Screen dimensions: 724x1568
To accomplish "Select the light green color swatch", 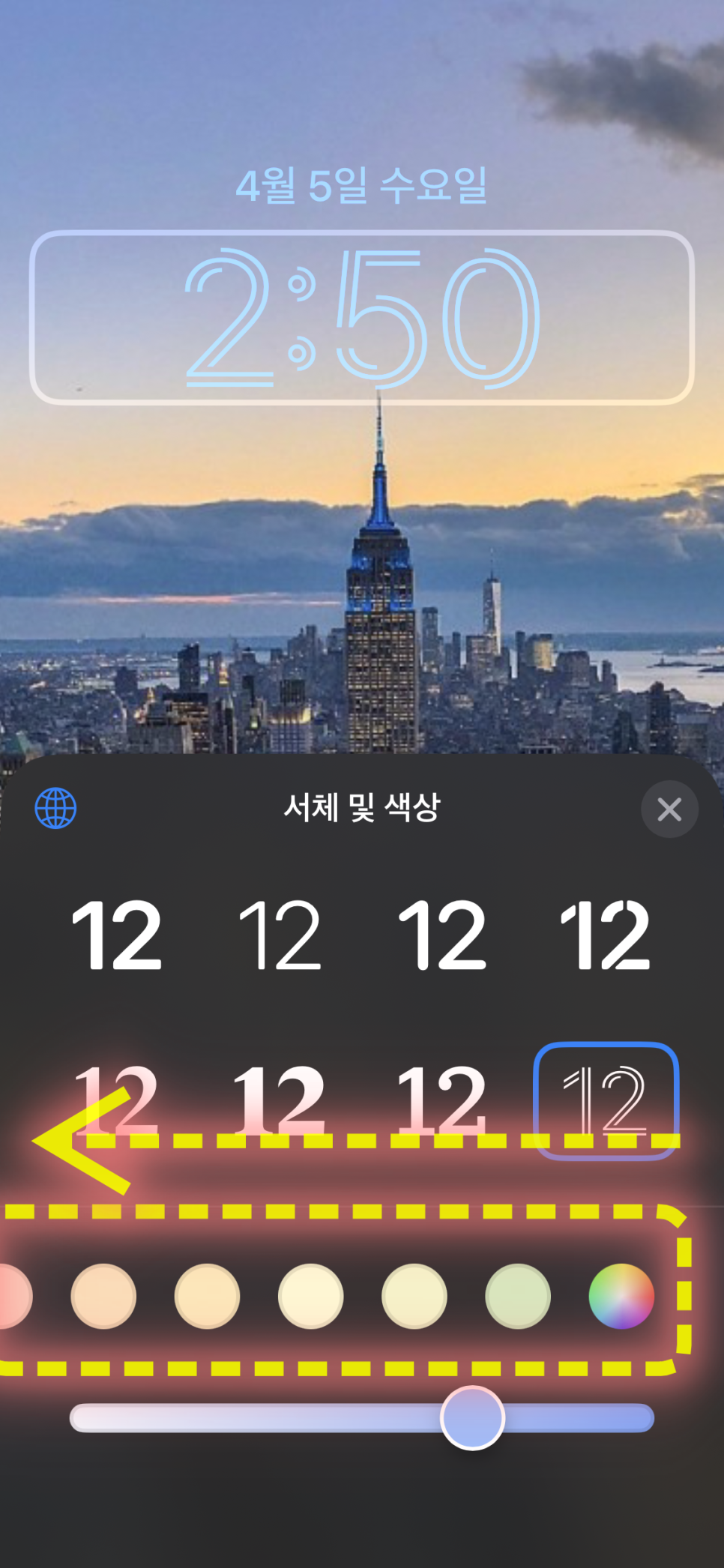I will tap(517, 1296).
